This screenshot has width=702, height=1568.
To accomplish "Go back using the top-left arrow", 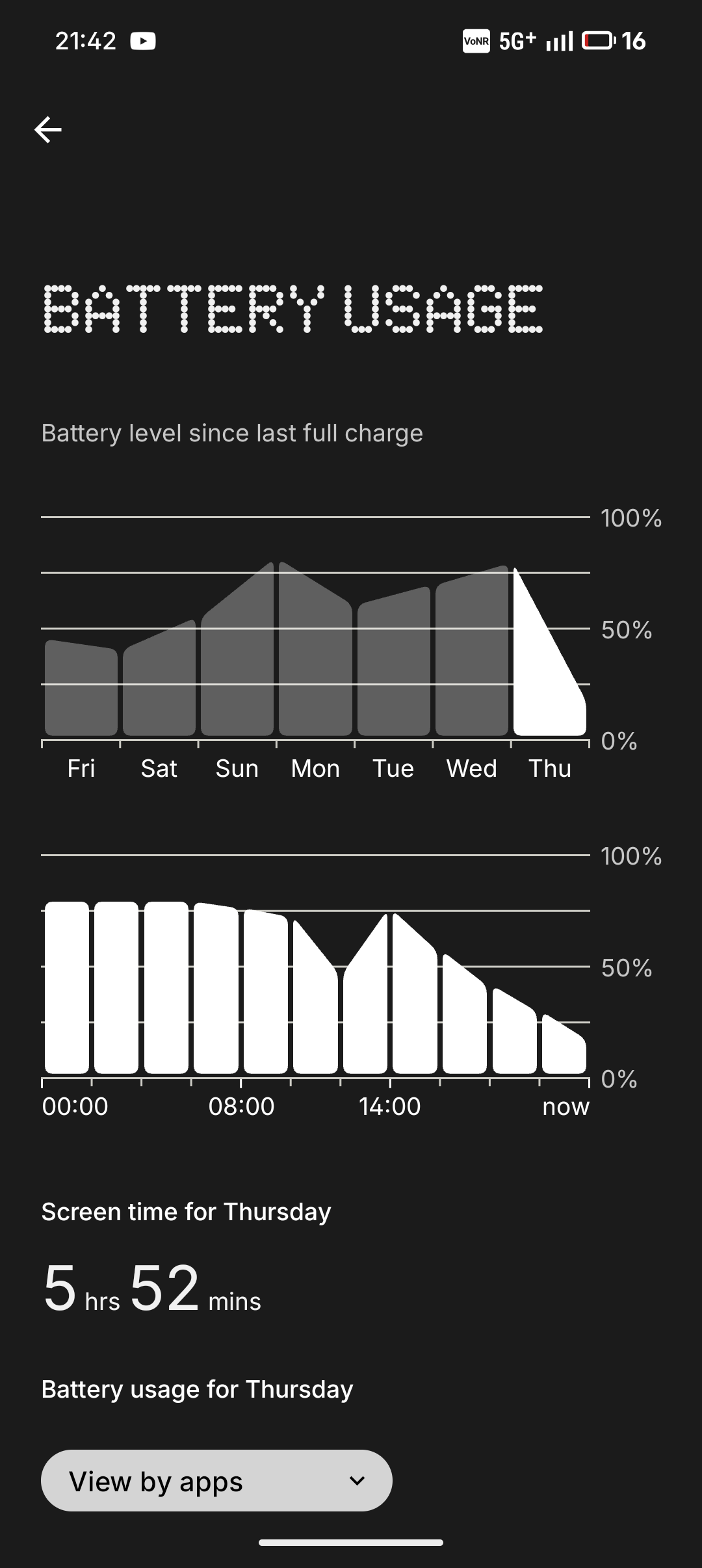I will click(48, 129).
